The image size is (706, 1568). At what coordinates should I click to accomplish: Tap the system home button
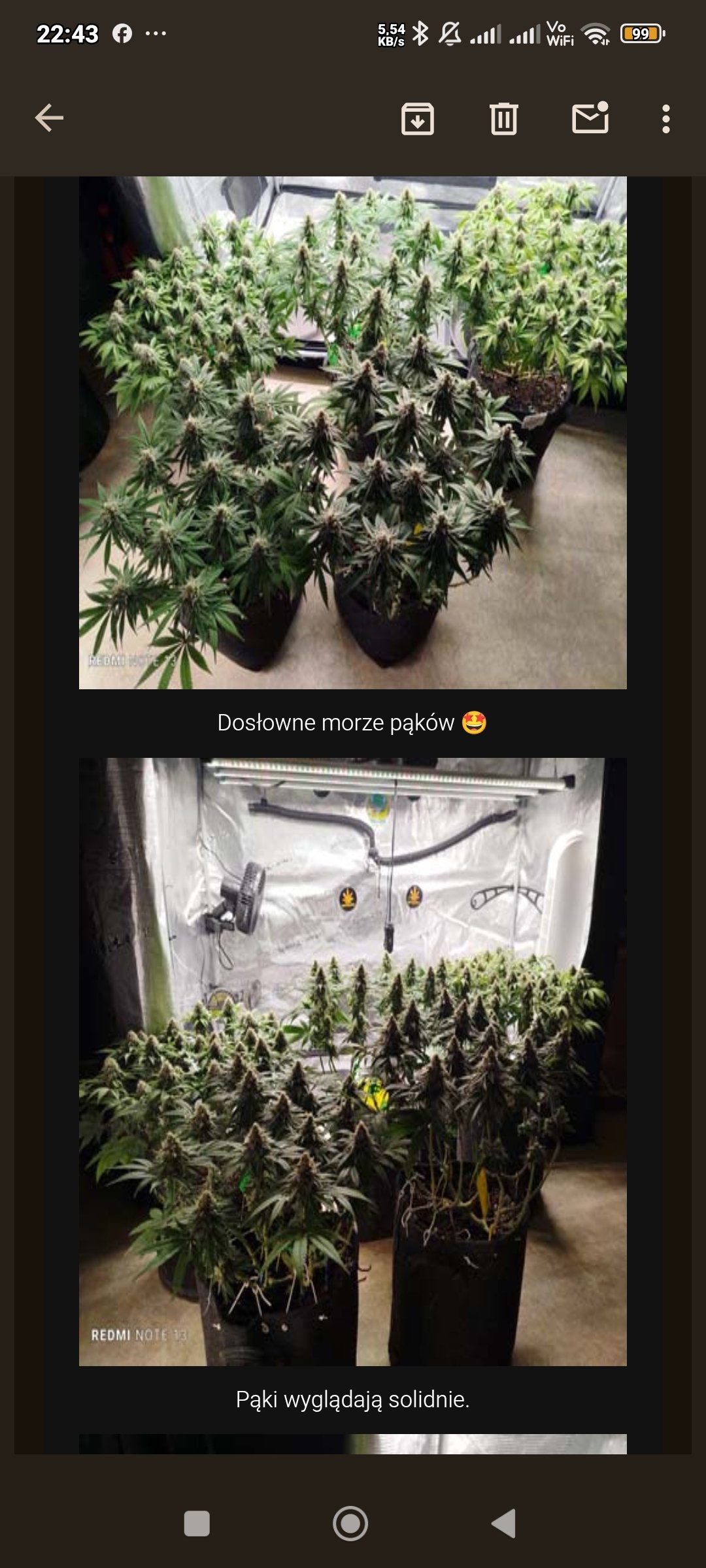[350, 1524]
